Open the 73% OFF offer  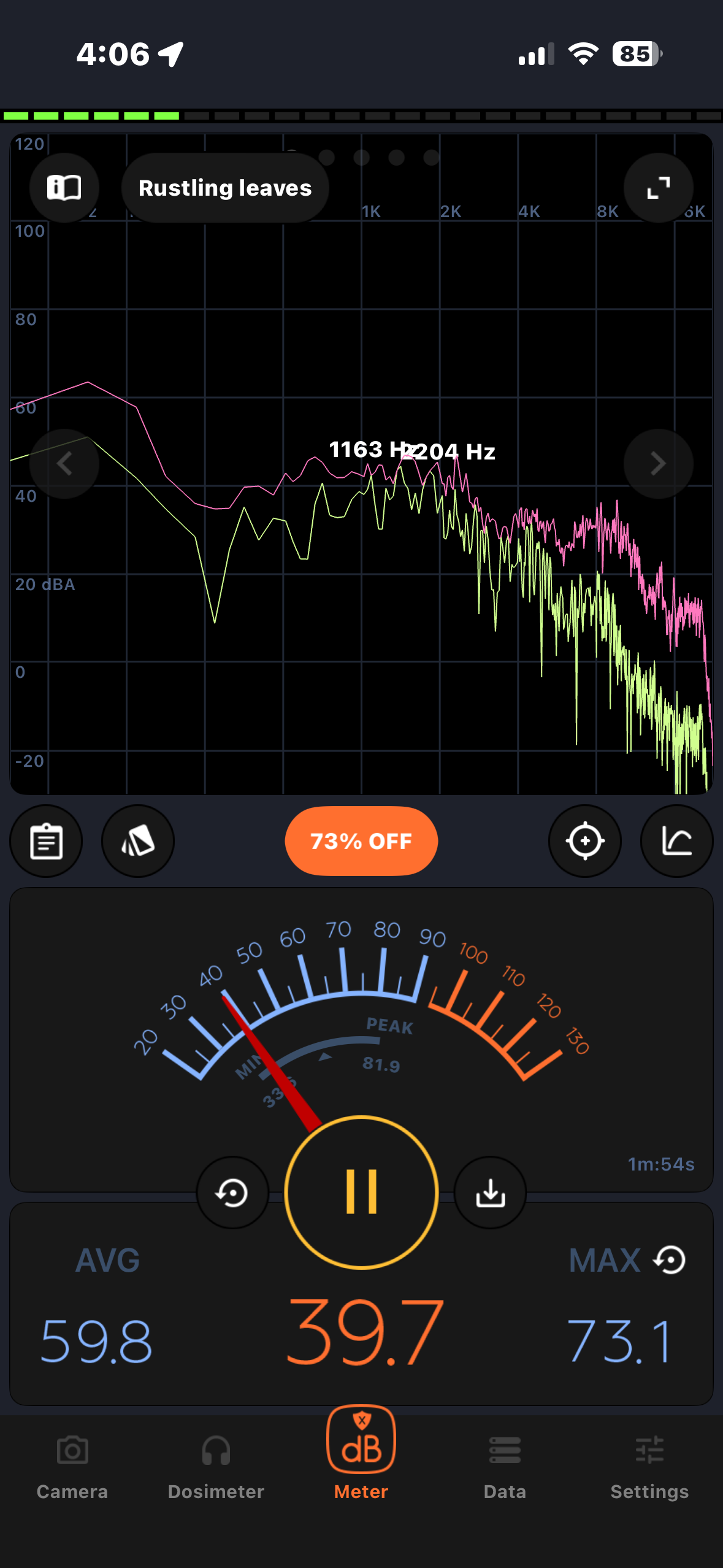click(x=361, y=841)
